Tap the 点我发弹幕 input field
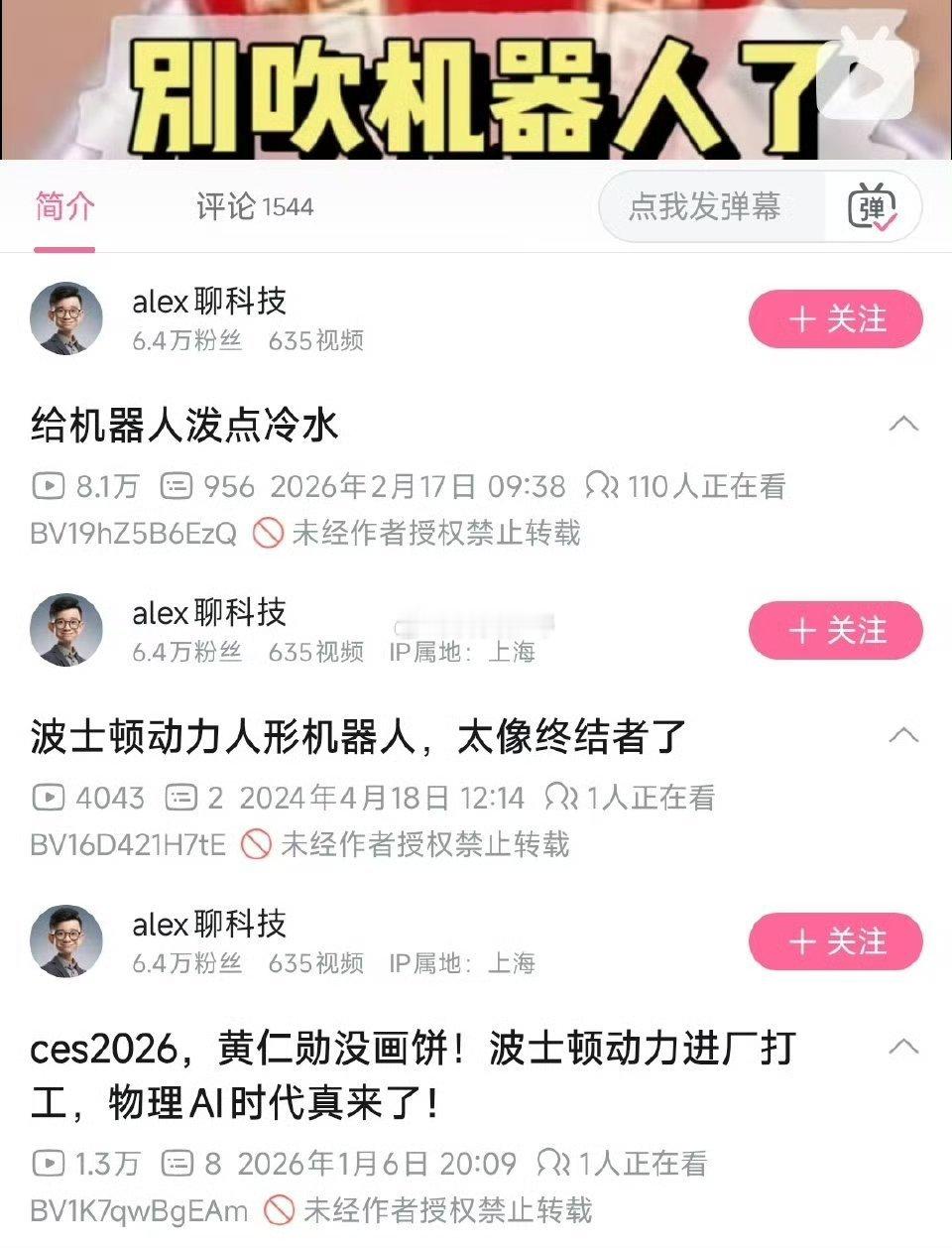 tap(706, 207)
